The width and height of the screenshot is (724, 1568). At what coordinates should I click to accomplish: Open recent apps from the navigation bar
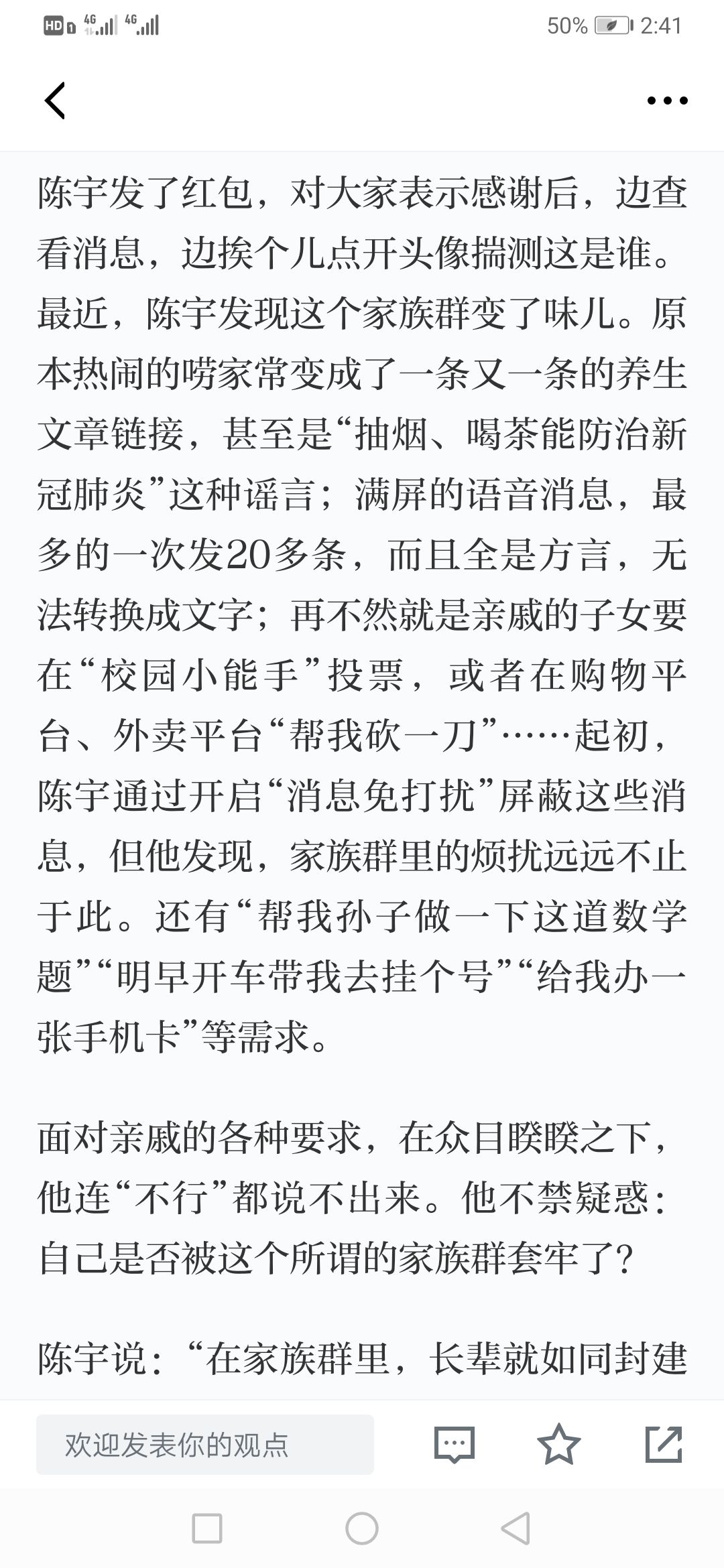point(207,1529)
